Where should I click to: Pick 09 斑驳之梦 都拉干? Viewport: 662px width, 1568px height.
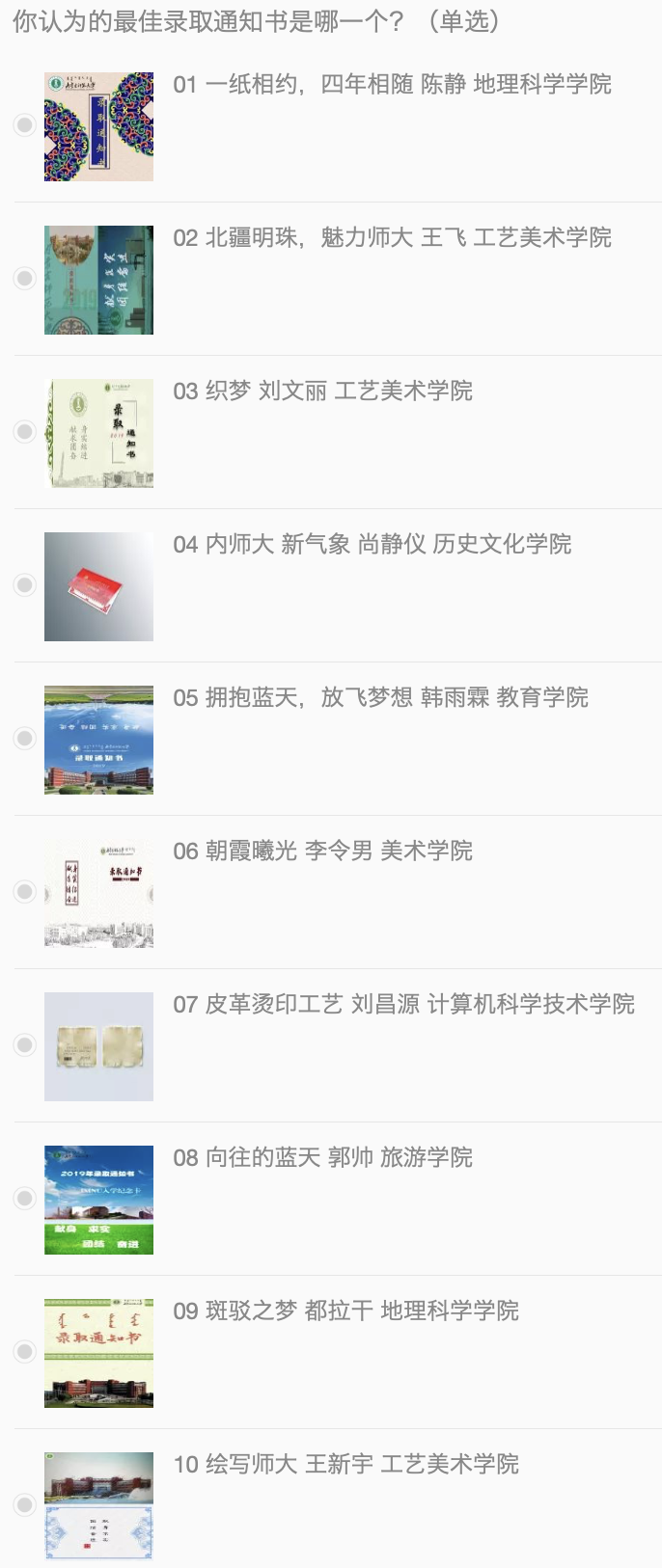(25, 1352)
